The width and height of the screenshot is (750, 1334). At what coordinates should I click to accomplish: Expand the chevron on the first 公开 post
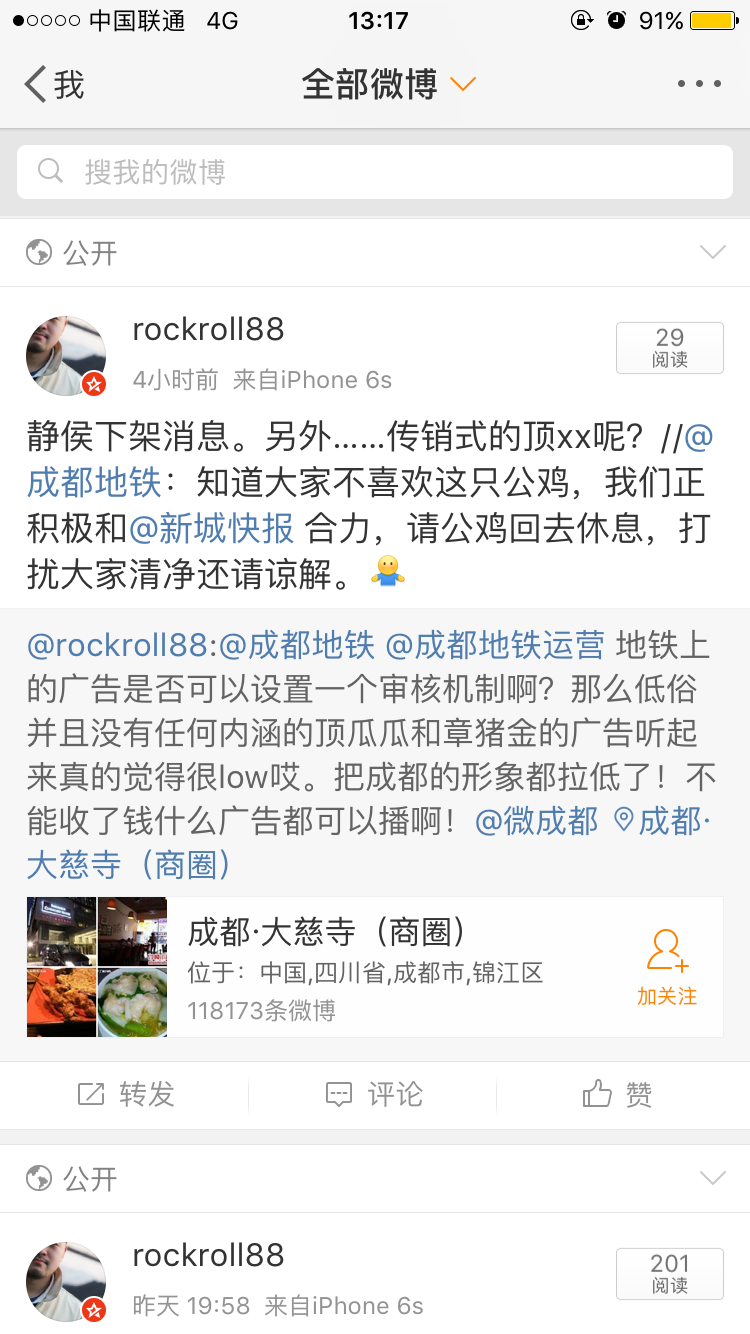(x=713, y=252)
